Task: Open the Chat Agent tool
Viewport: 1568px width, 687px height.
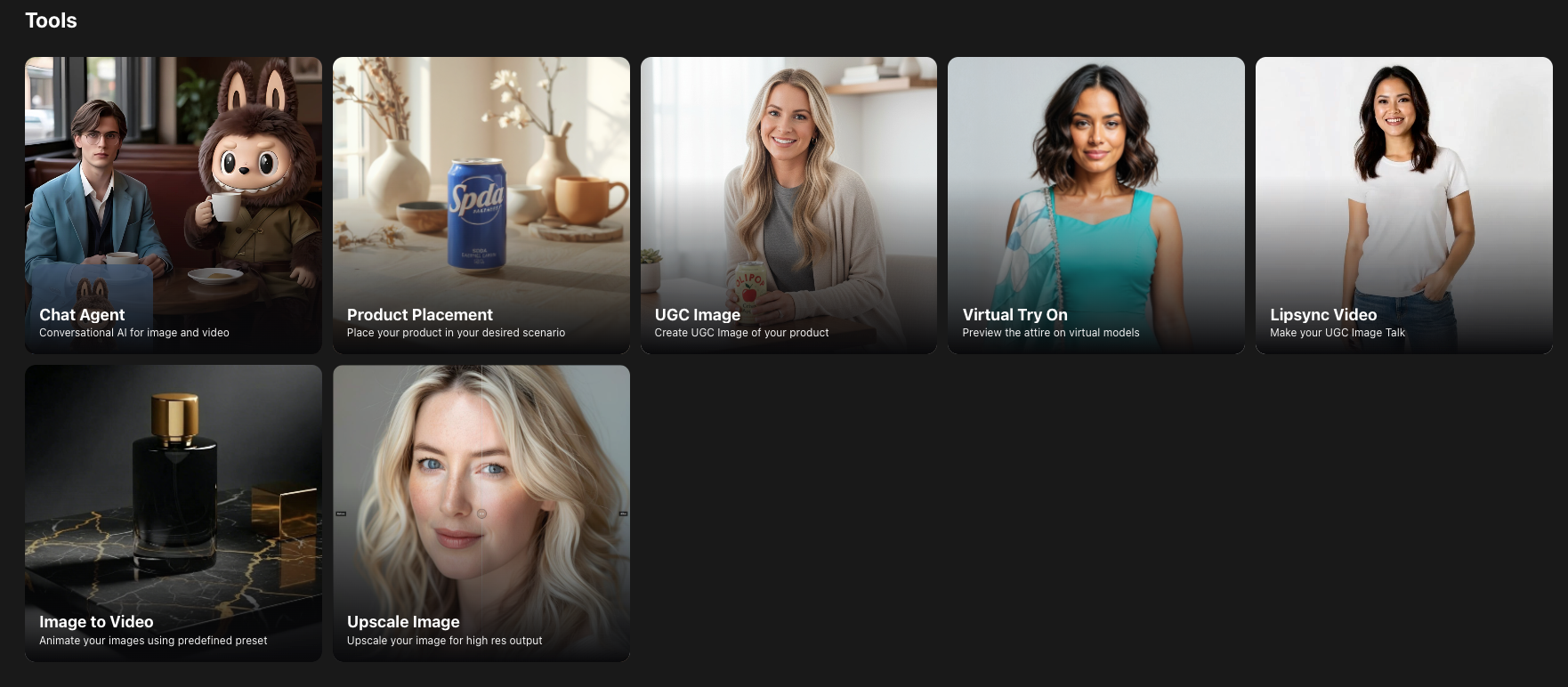Action: tap(173, 206)
